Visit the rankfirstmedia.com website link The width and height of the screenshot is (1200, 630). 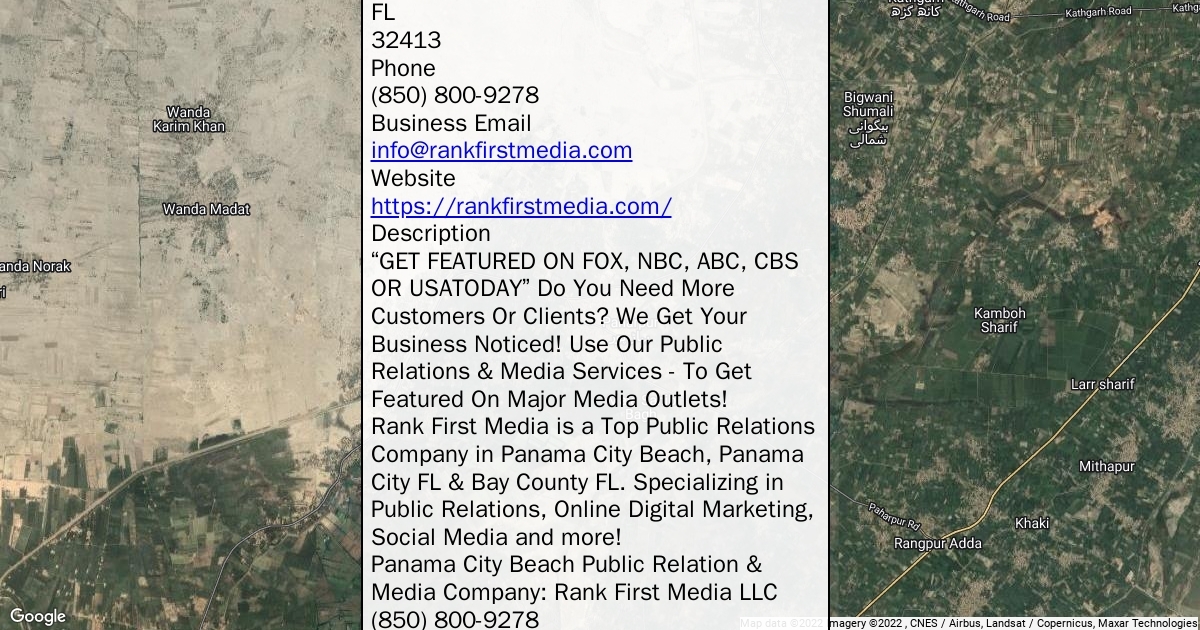[x=521, y=206]
